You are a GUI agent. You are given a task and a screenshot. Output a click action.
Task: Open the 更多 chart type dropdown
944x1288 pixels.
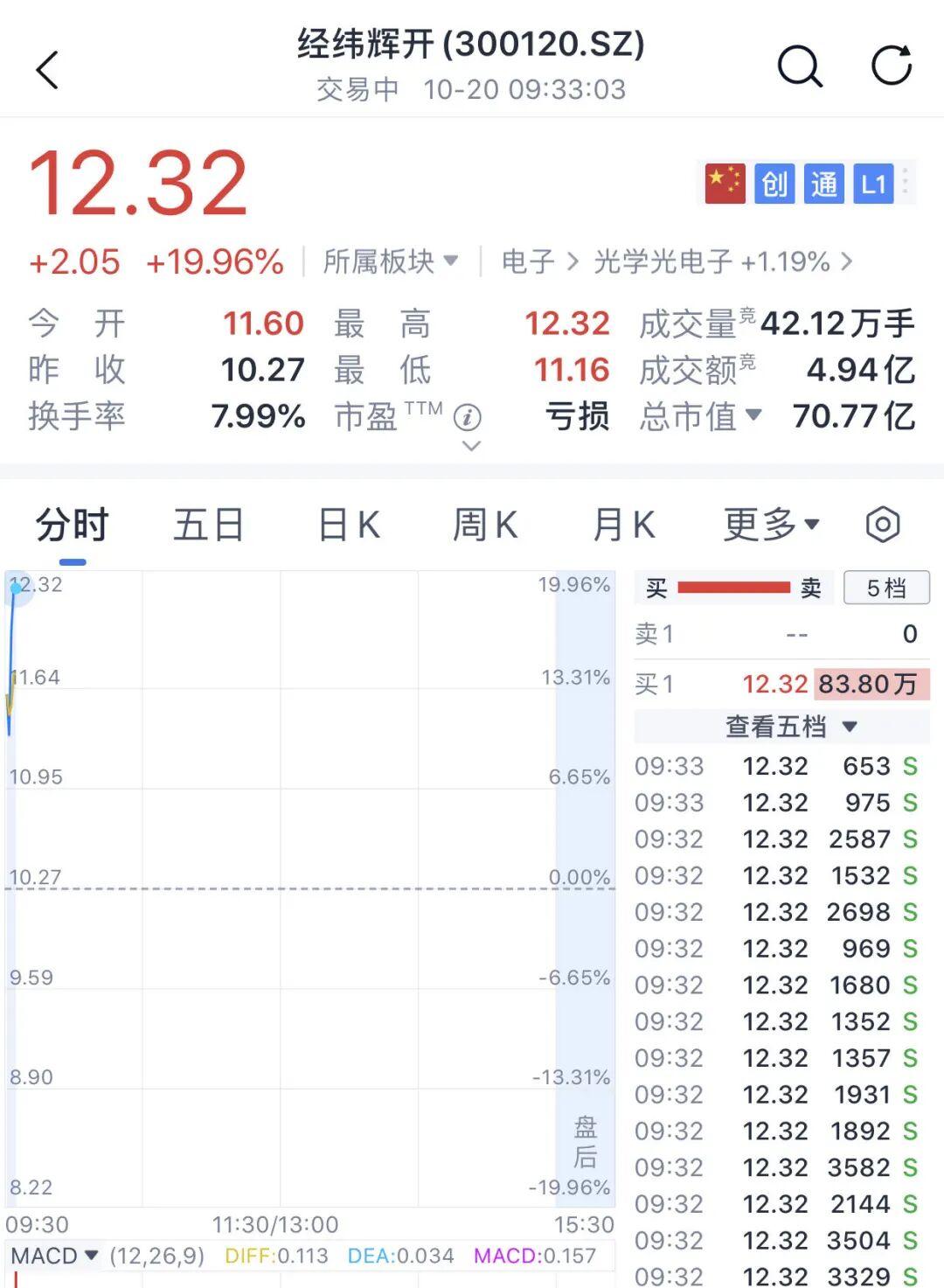767,524
